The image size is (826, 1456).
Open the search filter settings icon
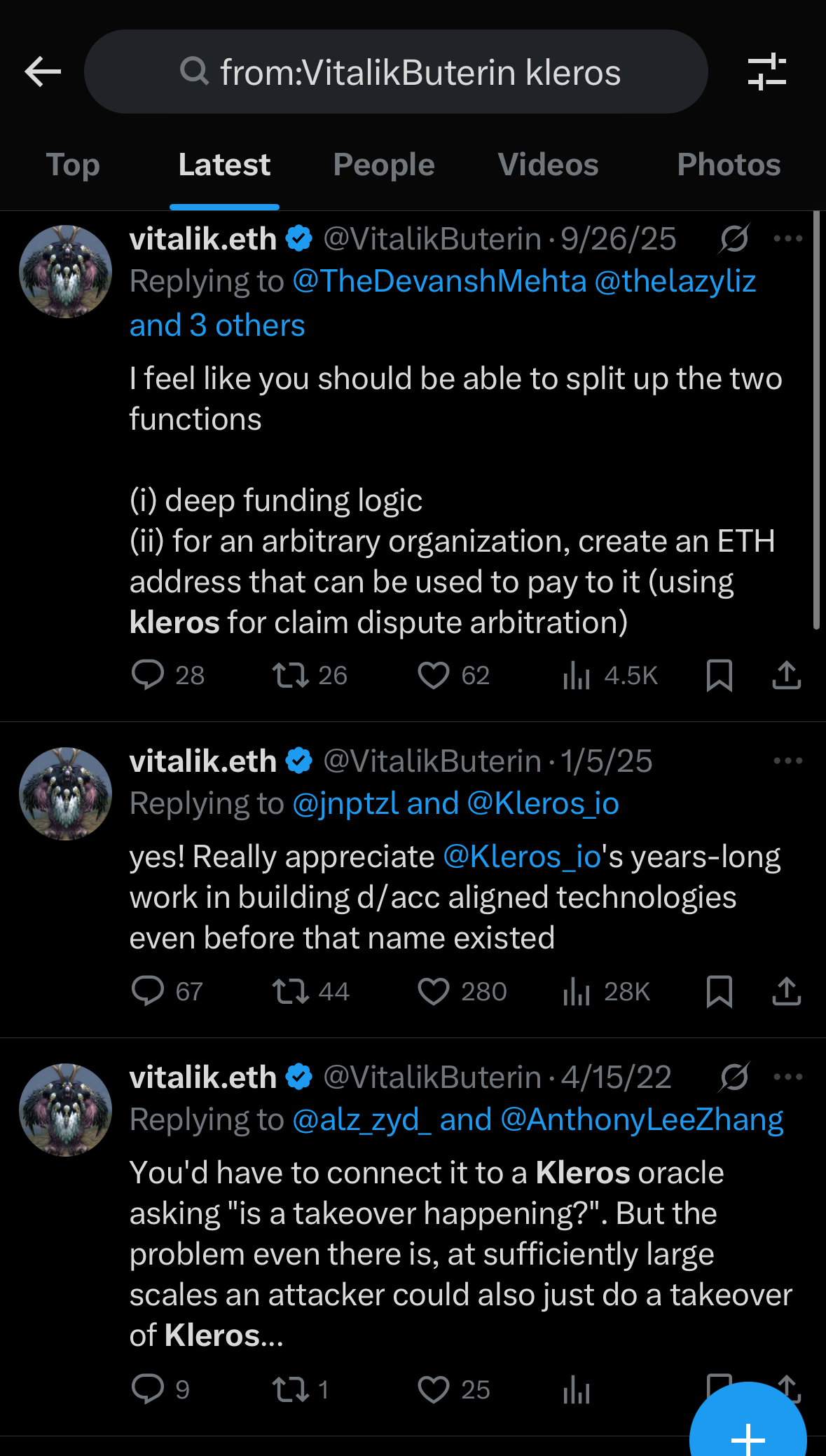(767, 72)
